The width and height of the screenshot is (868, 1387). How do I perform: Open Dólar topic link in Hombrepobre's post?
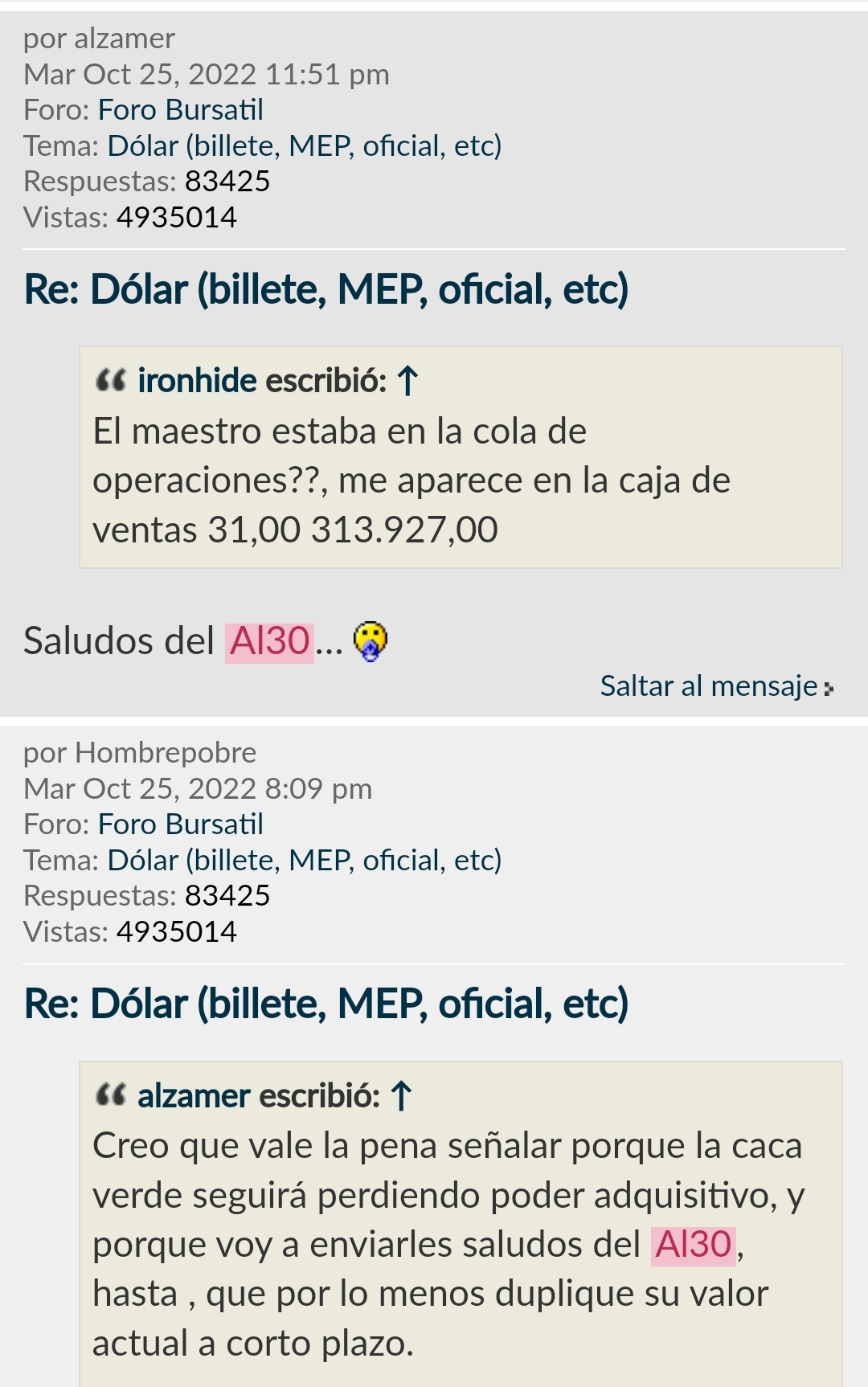(x=304, y=861)
